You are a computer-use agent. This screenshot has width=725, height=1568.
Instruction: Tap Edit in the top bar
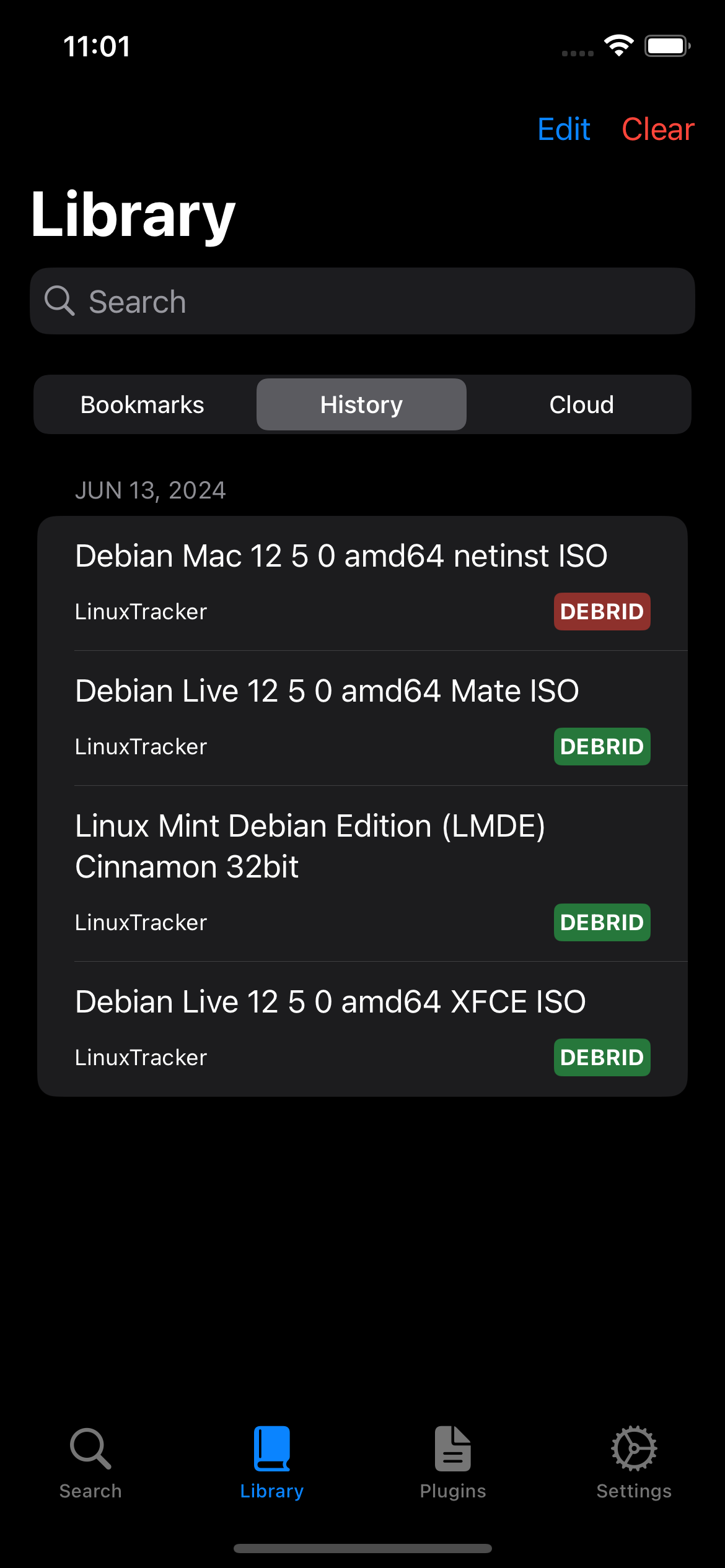(563, 129)
